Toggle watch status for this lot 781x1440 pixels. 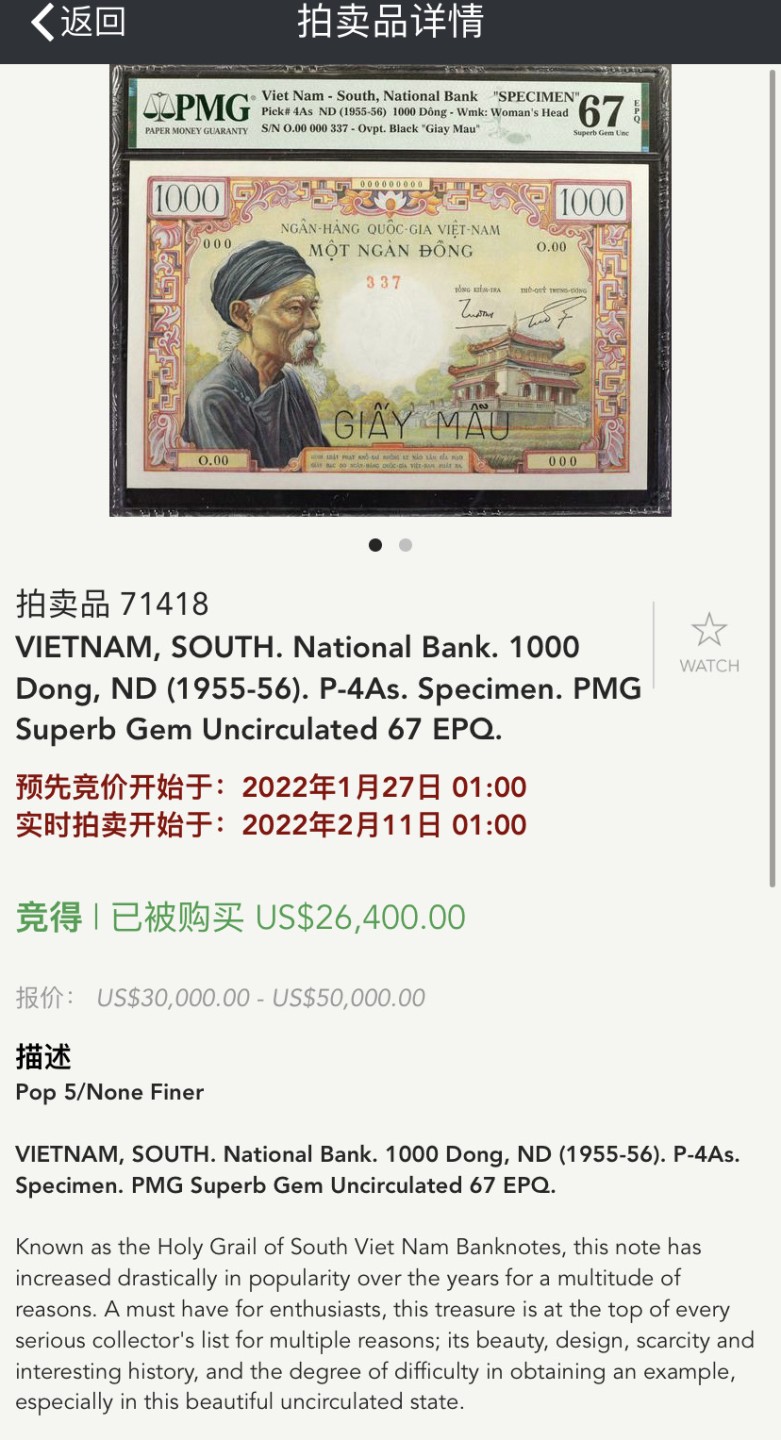710,643
